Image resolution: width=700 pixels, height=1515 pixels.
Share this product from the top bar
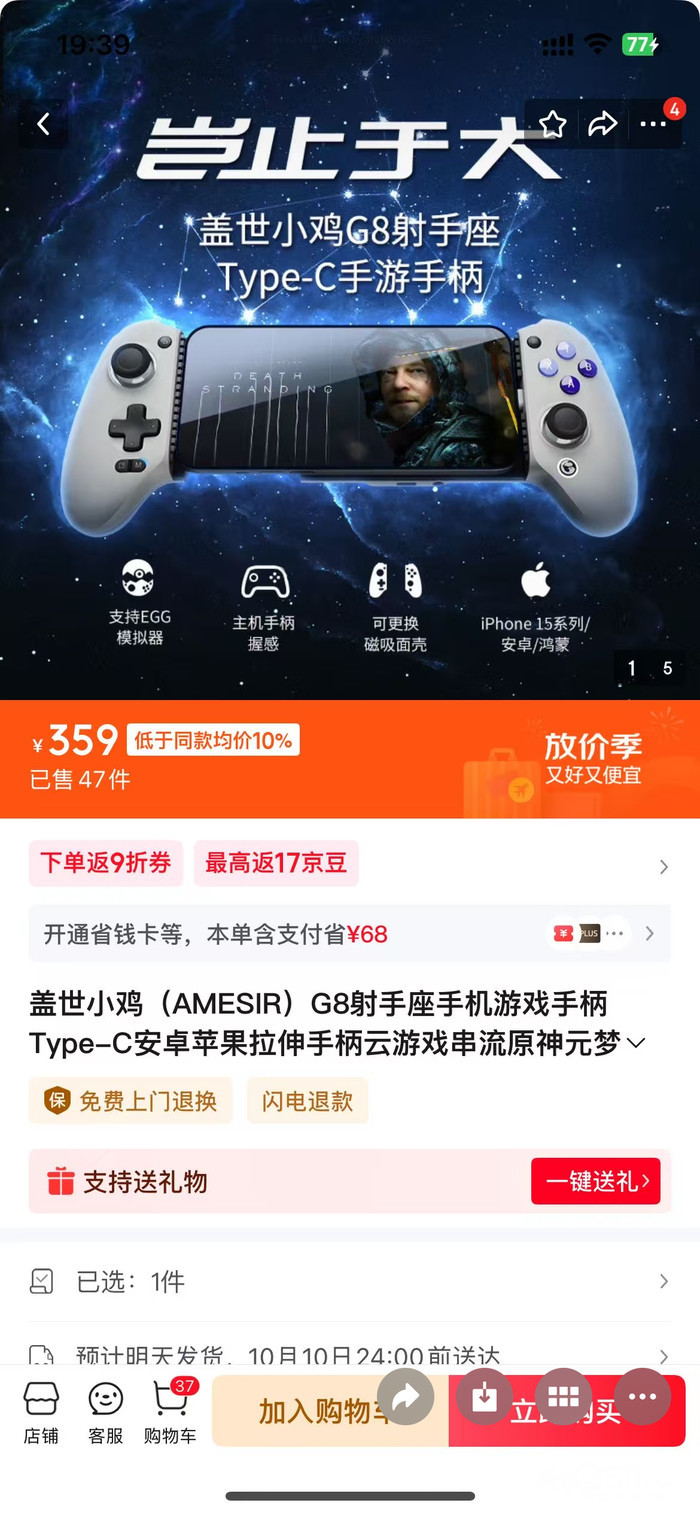click(x=603, y=124)
